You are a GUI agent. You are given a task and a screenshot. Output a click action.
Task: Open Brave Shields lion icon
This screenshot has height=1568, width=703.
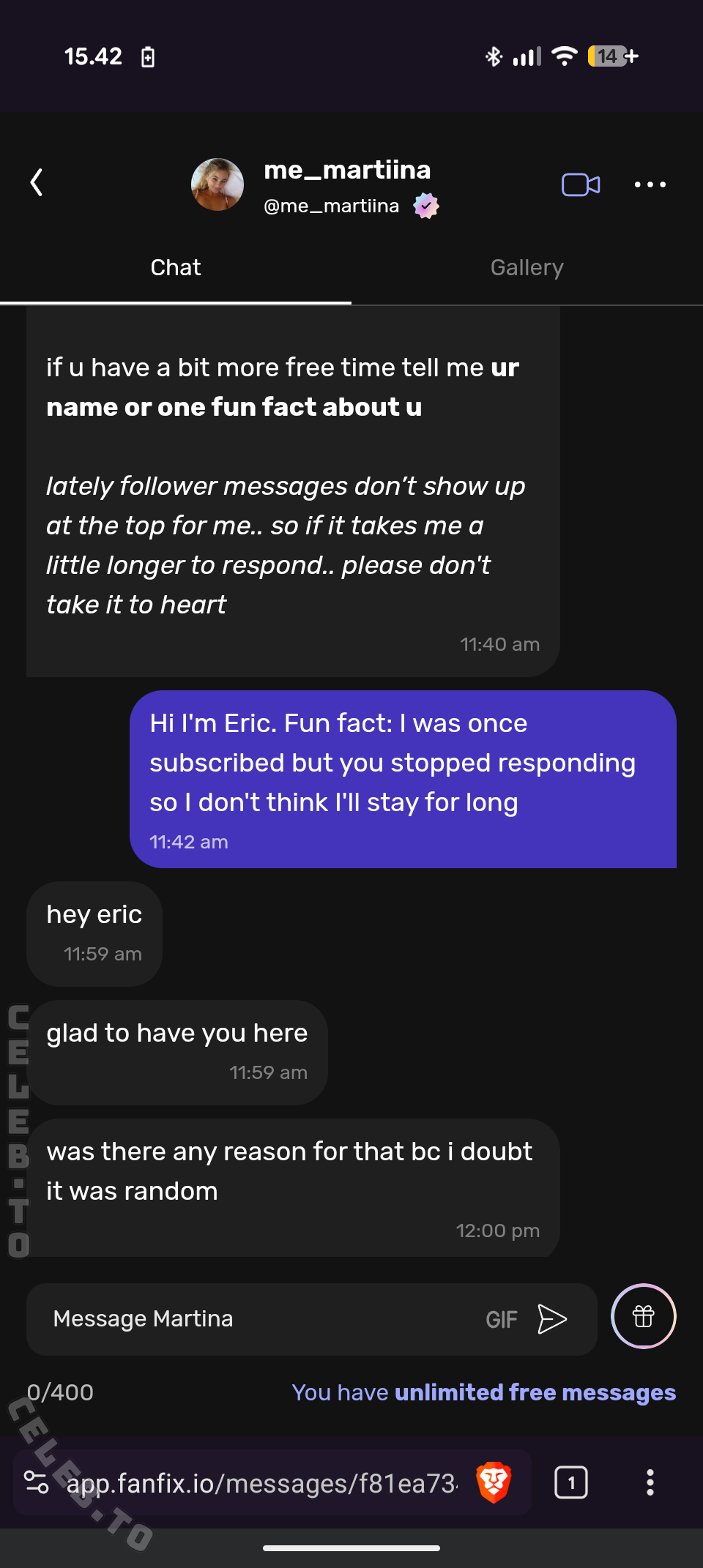point(494,1483)
